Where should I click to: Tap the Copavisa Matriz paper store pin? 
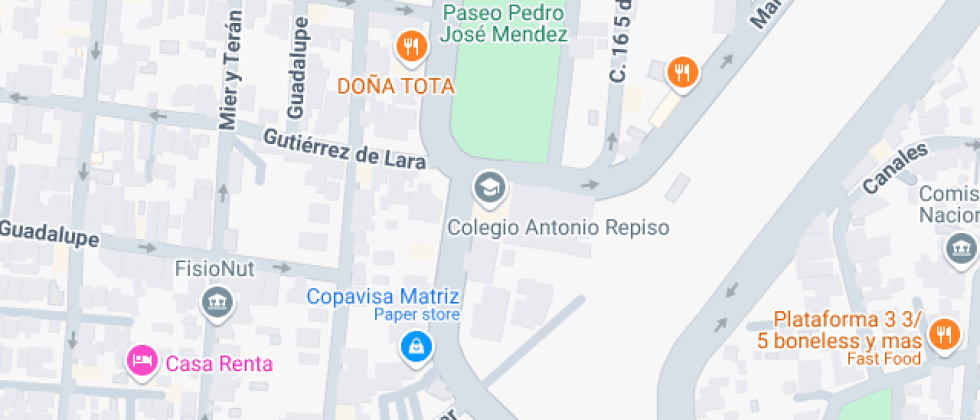413,347
